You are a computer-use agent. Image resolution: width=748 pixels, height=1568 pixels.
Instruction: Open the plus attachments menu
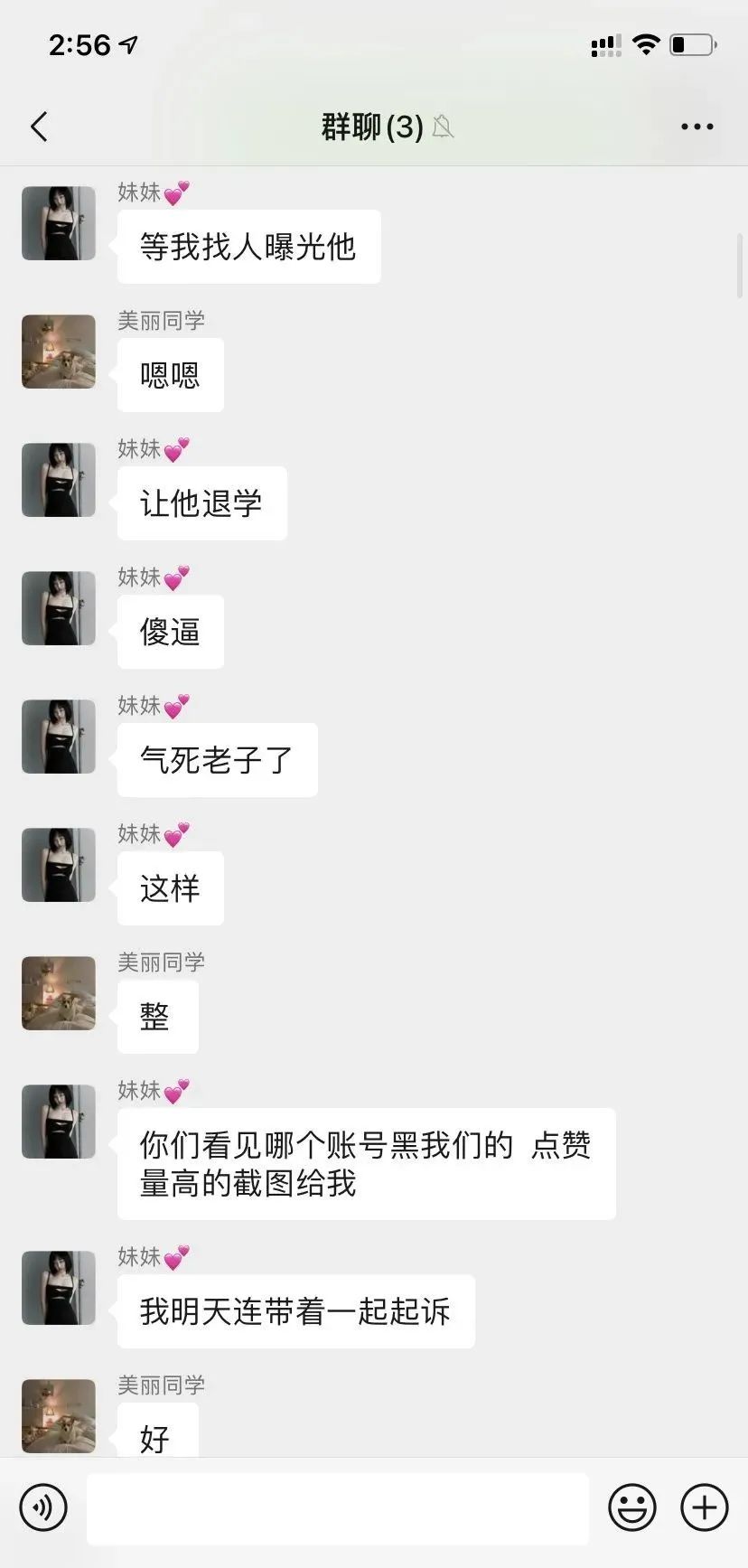pyautogui.click(x=705, y=1507)
